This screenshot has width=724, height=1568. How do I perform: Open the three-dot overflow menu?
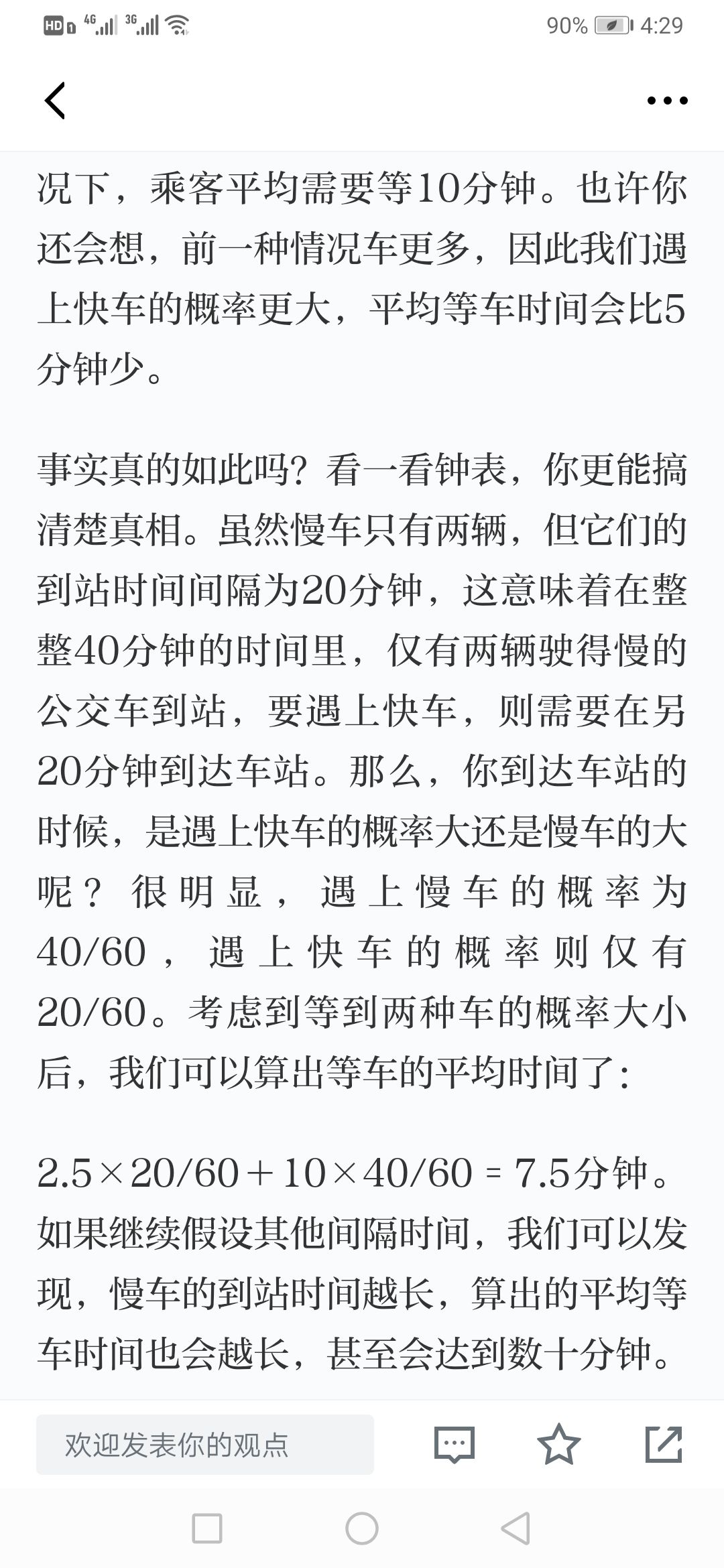667,101
